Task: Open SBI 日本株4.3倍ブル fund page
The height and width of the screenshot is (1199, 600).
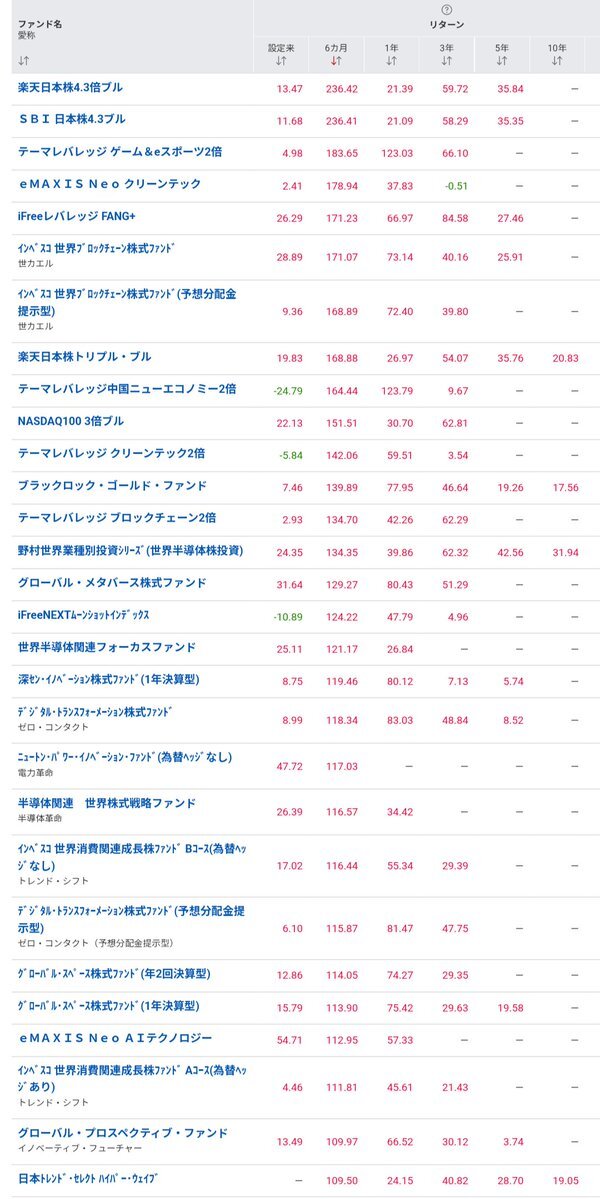Action: pos(72,119)
